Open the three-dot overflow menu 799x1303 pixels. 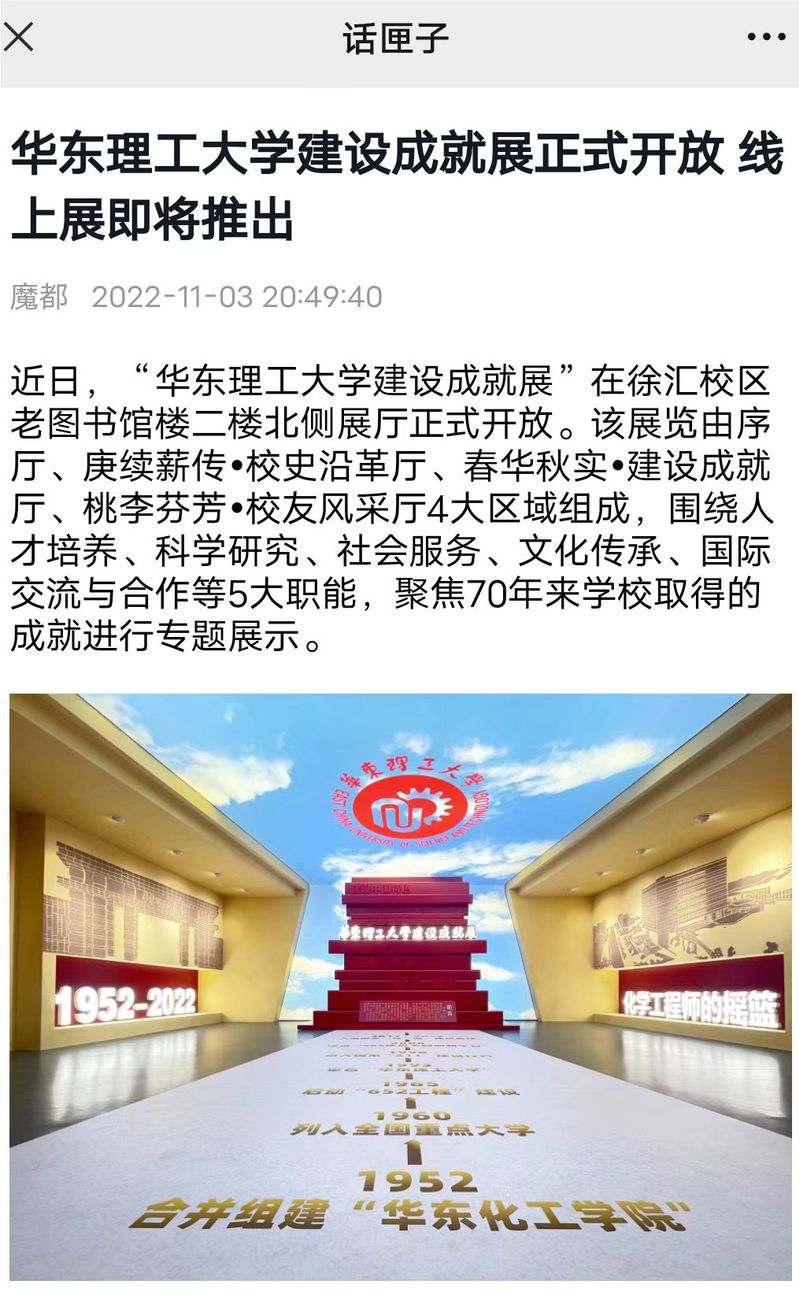point(766,38)
